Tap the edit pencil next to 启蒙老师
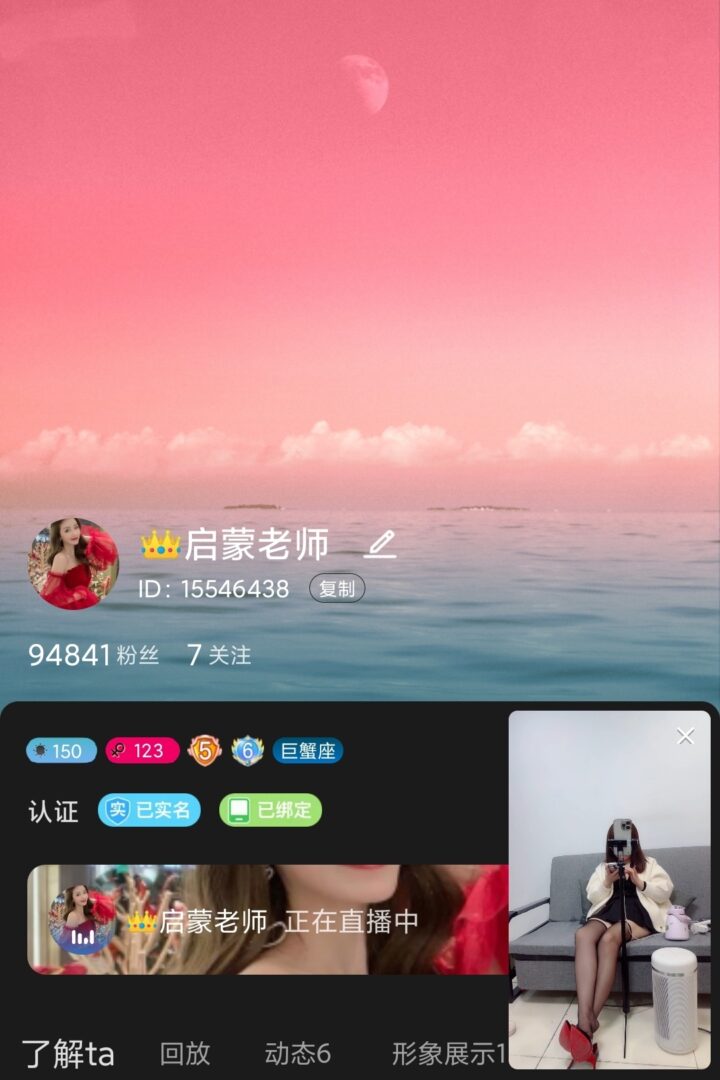Image resolution: width=720 pixels, height=1080 pixels. coord(380,545)
